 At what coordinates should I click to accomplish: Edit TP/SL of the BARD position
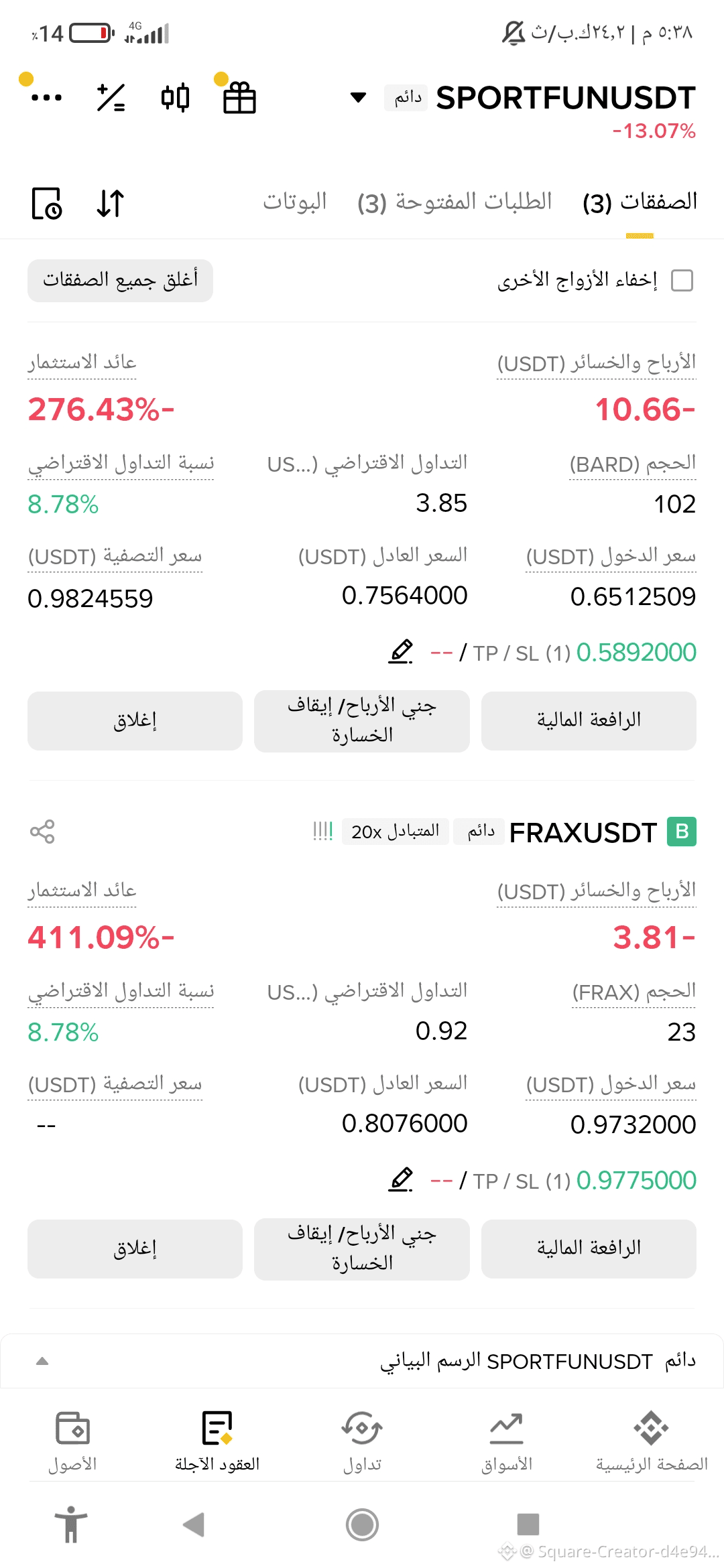coord(401,651)
